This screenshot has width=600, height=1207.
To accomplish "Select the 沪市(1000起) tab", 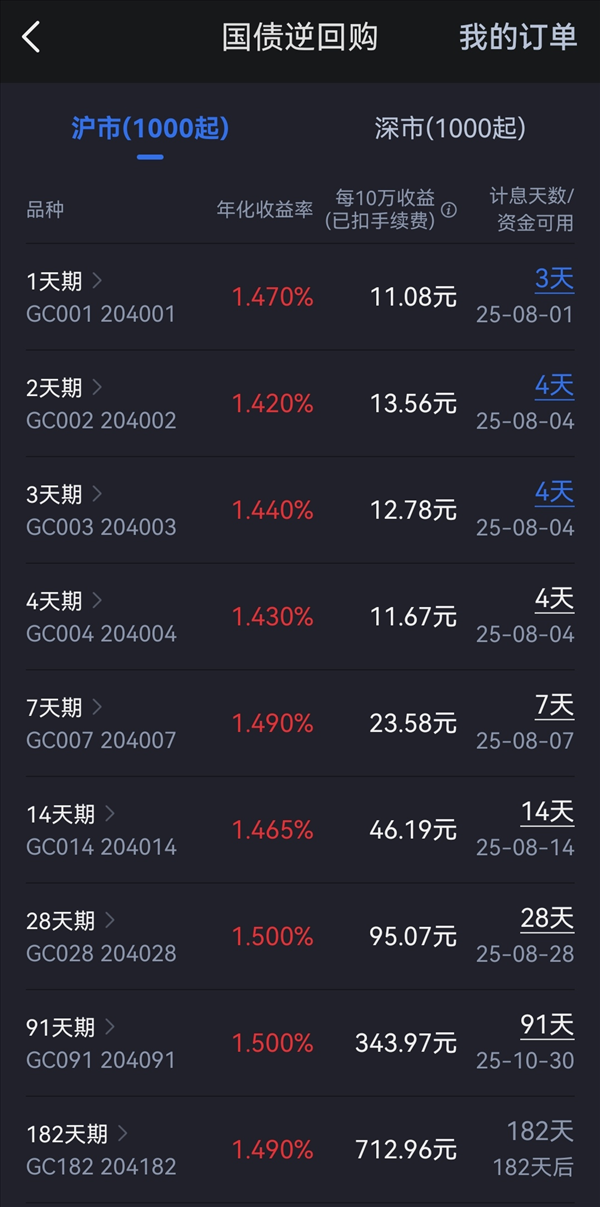I will coord(150,128).
